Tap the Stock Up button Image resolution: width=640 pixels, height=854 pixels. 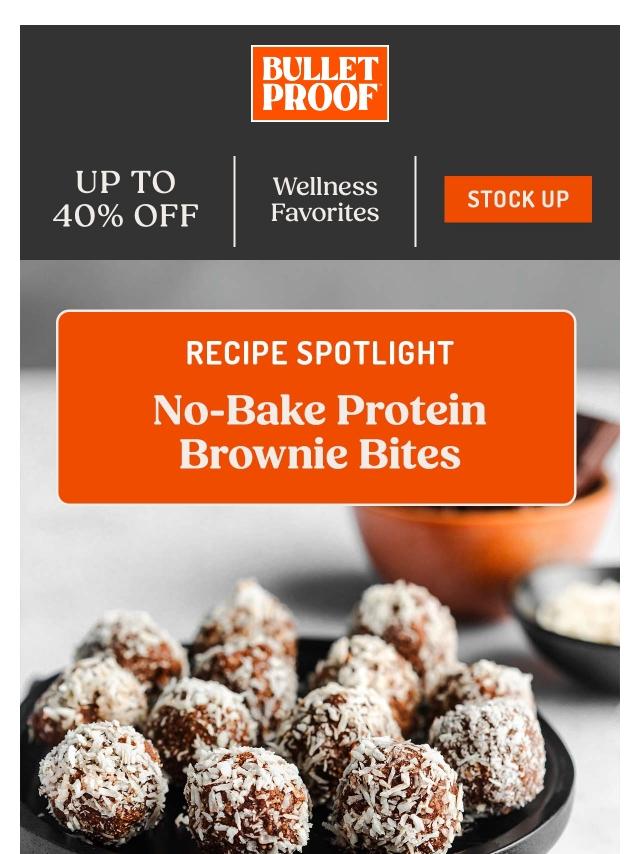518,199
